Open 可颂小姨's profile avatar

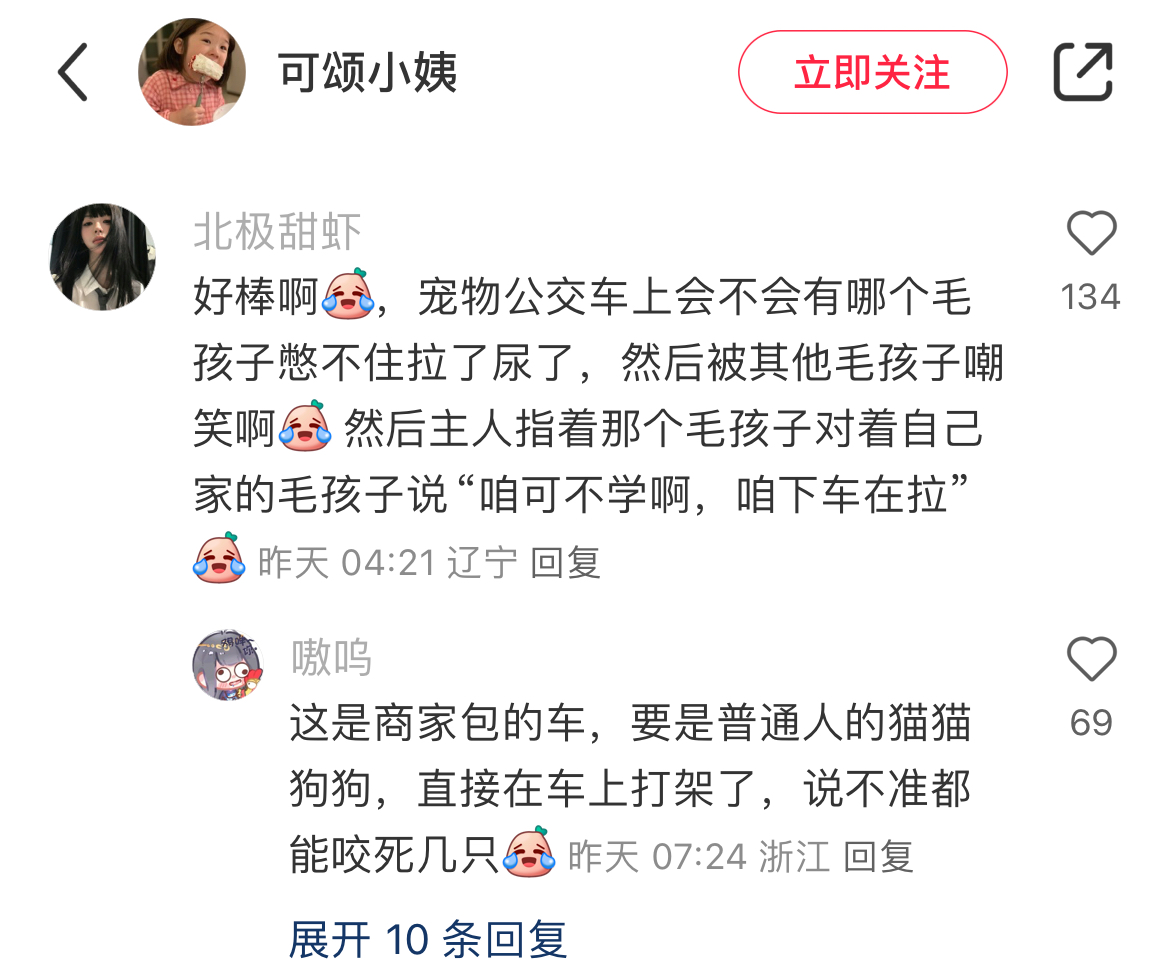point(191,72)
